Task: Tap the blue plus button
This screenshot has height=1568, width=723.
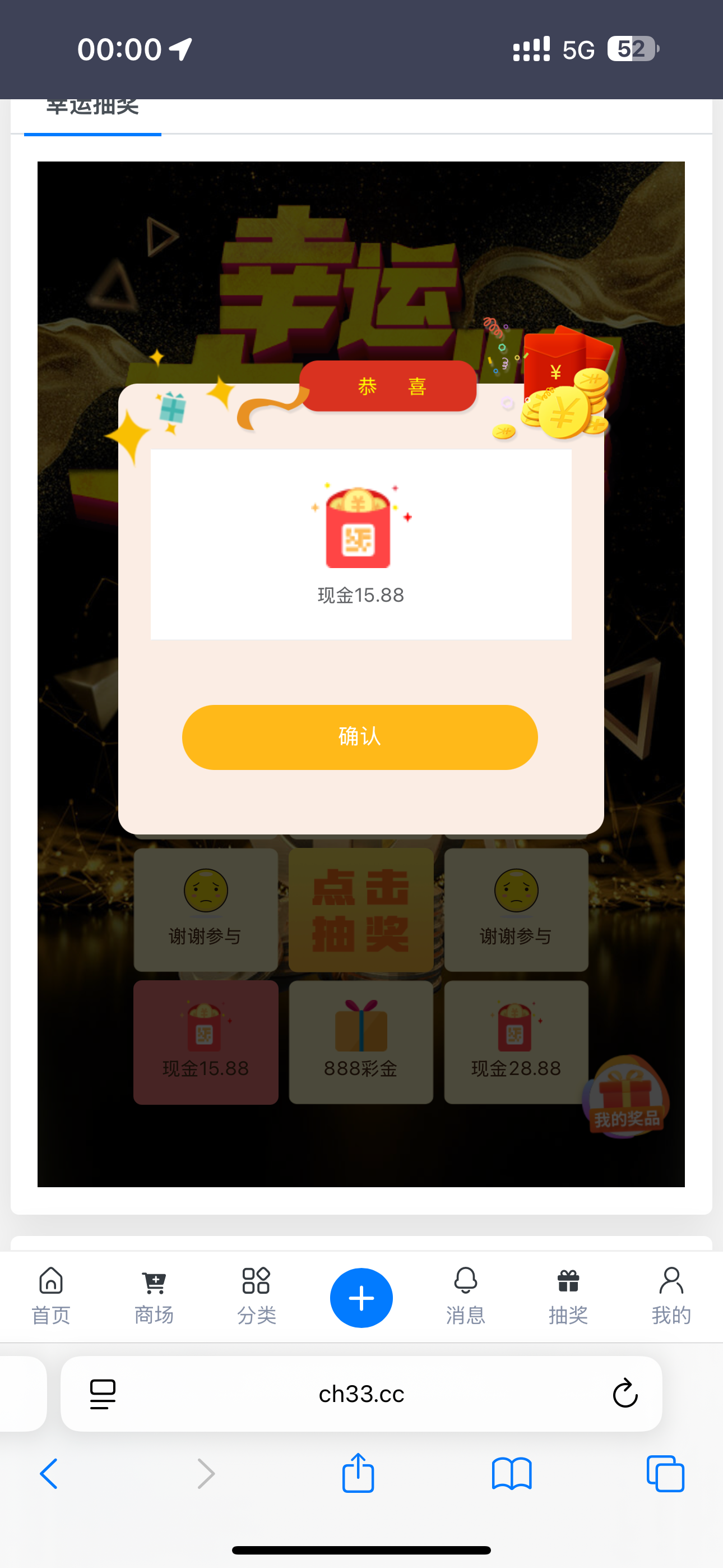Action: click(x=361, y=1298)
